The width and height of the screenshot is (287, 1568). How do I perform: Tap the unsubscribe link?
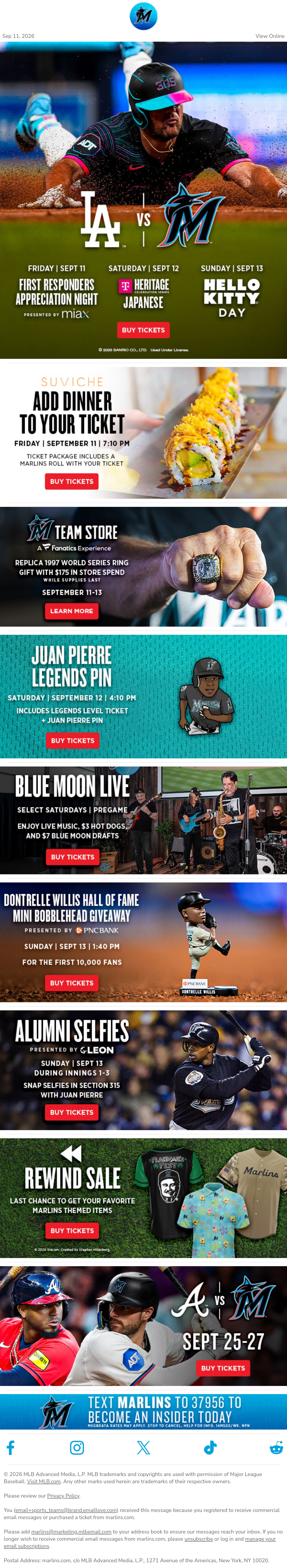pyautogui.click(x=199, y=1539)
